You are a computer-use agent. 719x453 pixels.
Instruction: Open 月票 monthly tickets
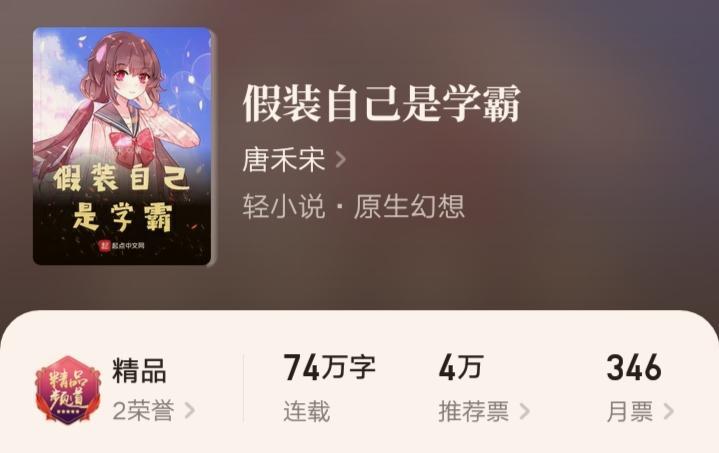tap(639, 410)
